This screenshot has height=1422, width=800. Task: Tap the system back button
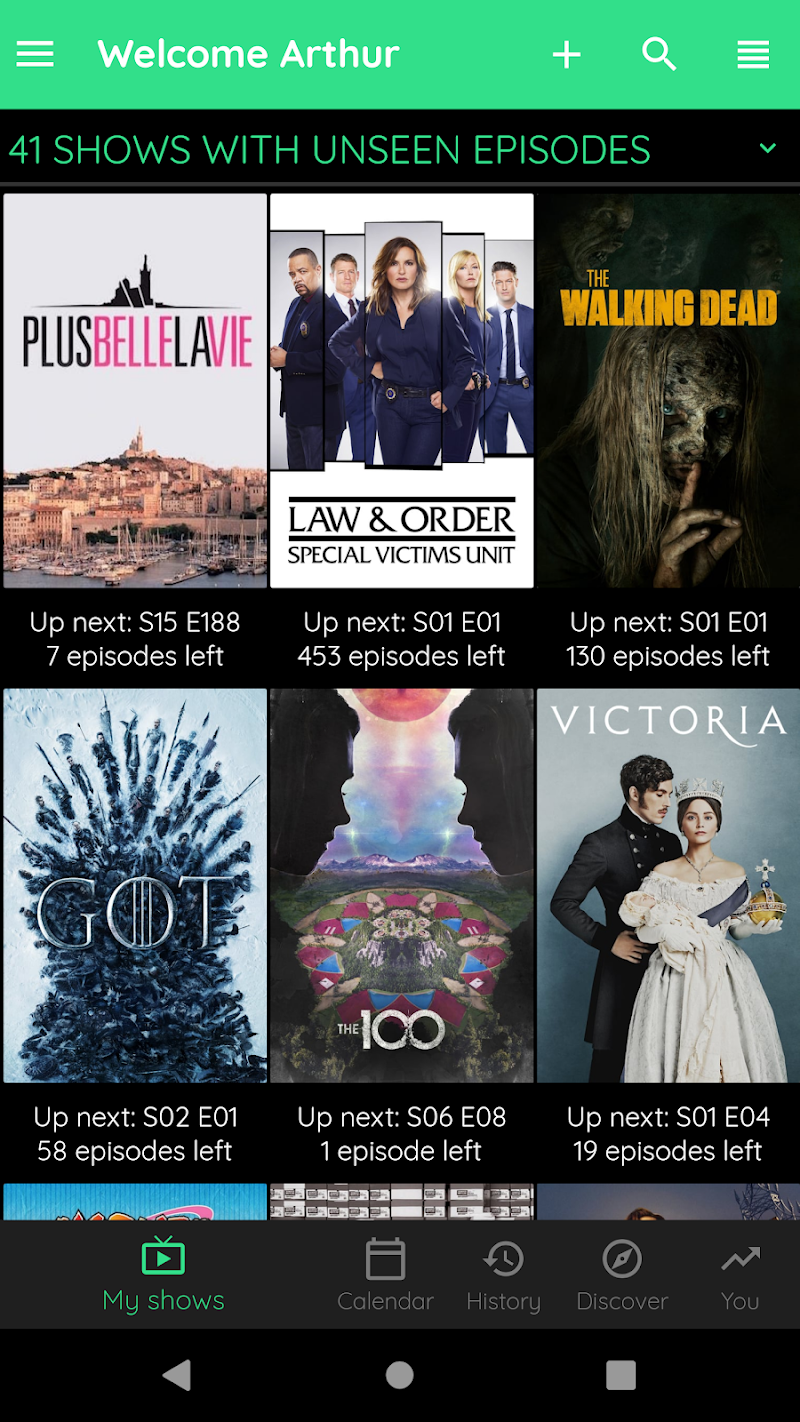pyautogui.click(x=177, y=1376)
